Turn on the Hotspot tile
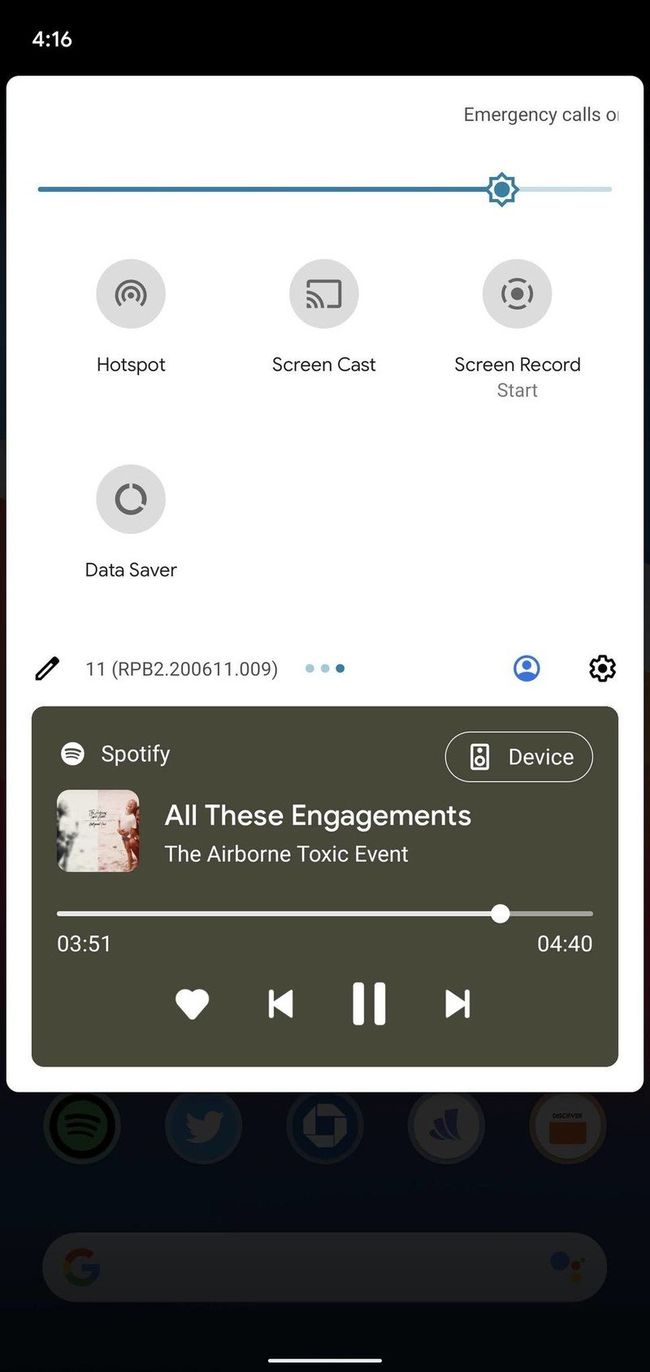Screen dimensions: 650x1372 click(131, 294)
